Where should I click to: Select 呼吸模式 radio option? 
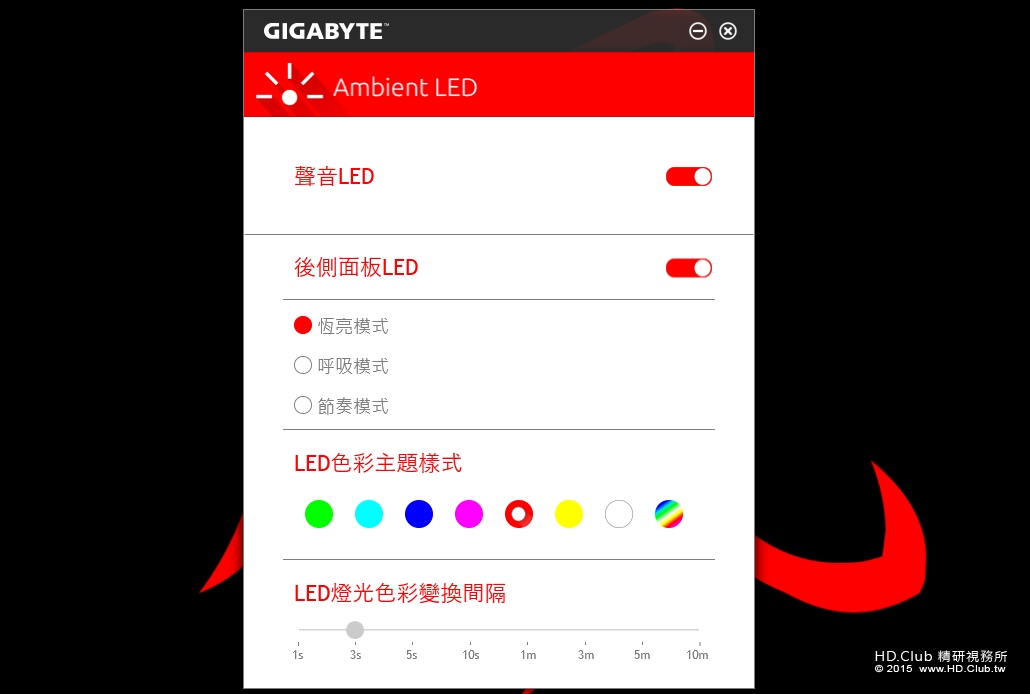coord(303,365)
